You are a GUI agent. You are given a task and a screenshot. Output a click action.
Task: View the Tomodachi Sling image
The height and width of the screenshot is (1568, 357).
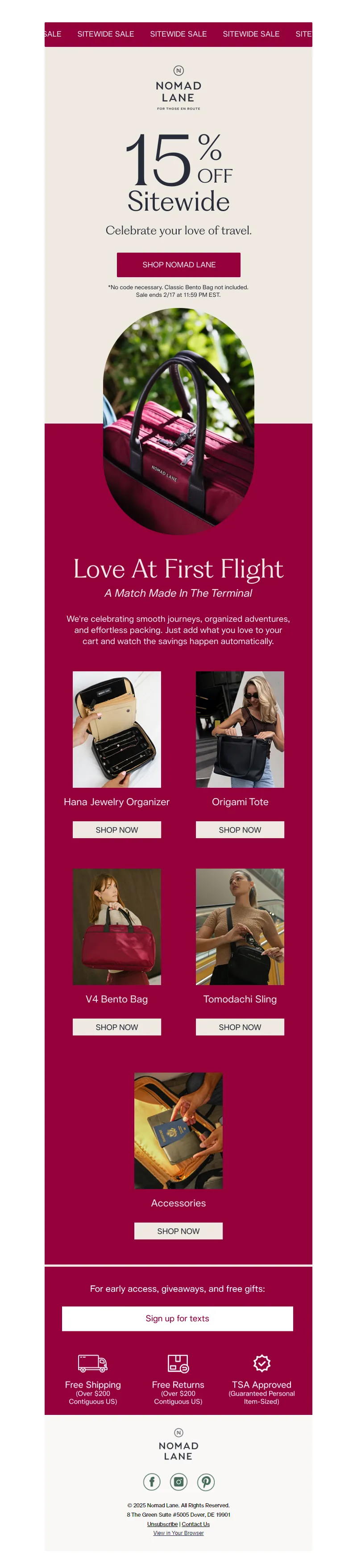[x=240, y=927]
